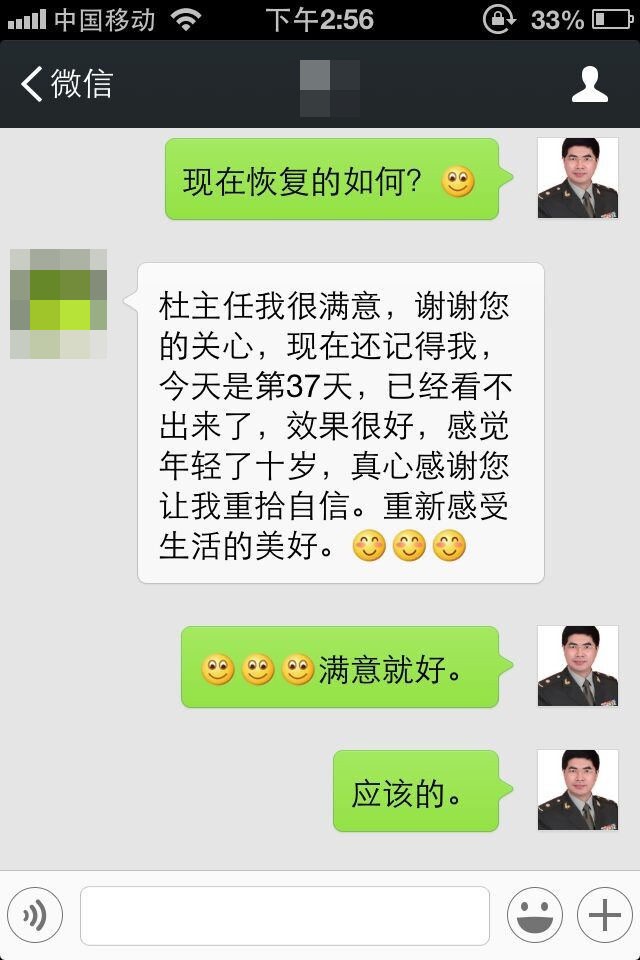The width and height of the screenshot is (640, 960).
Task: Tap the sender avatar beside 应该的
Action: point(577,790)
